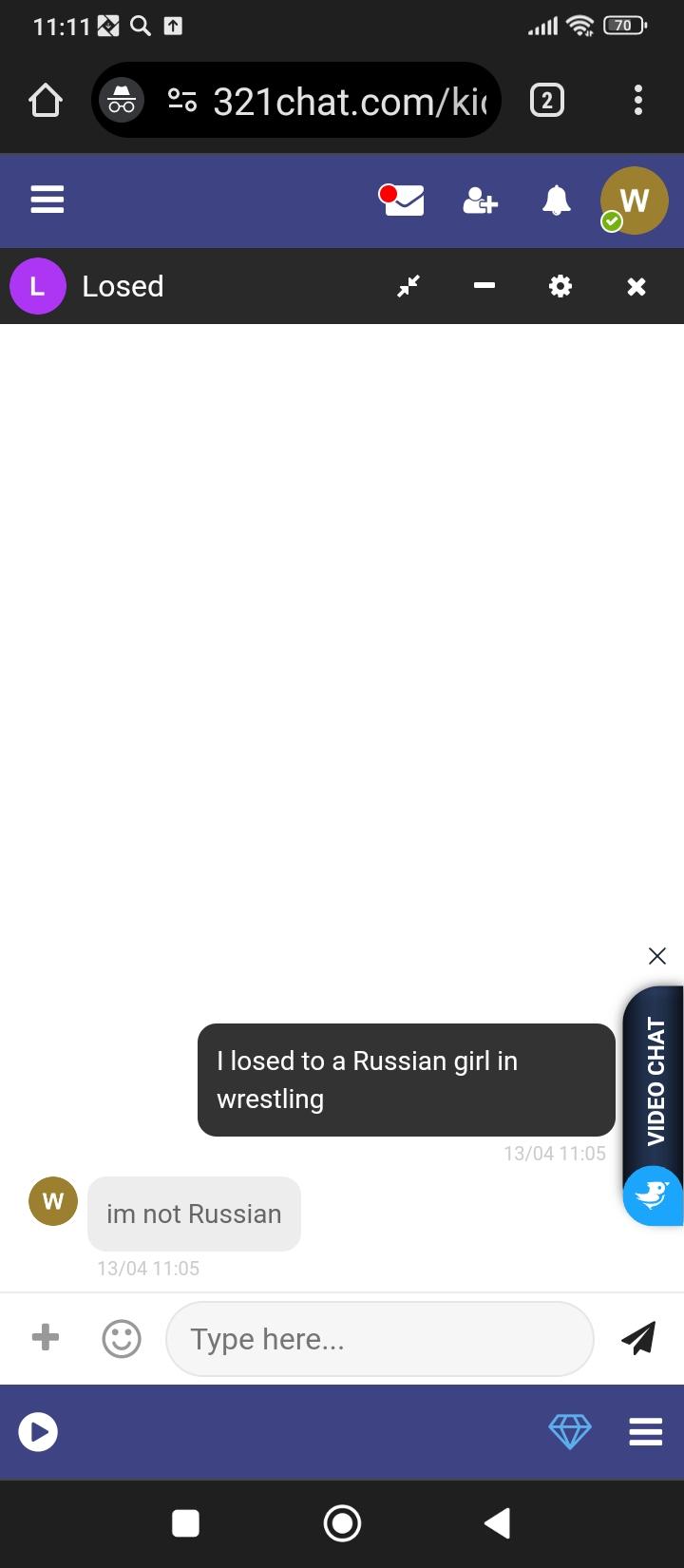
Task: Open the browser tabs switcher
Action: [x=546, y=100]
